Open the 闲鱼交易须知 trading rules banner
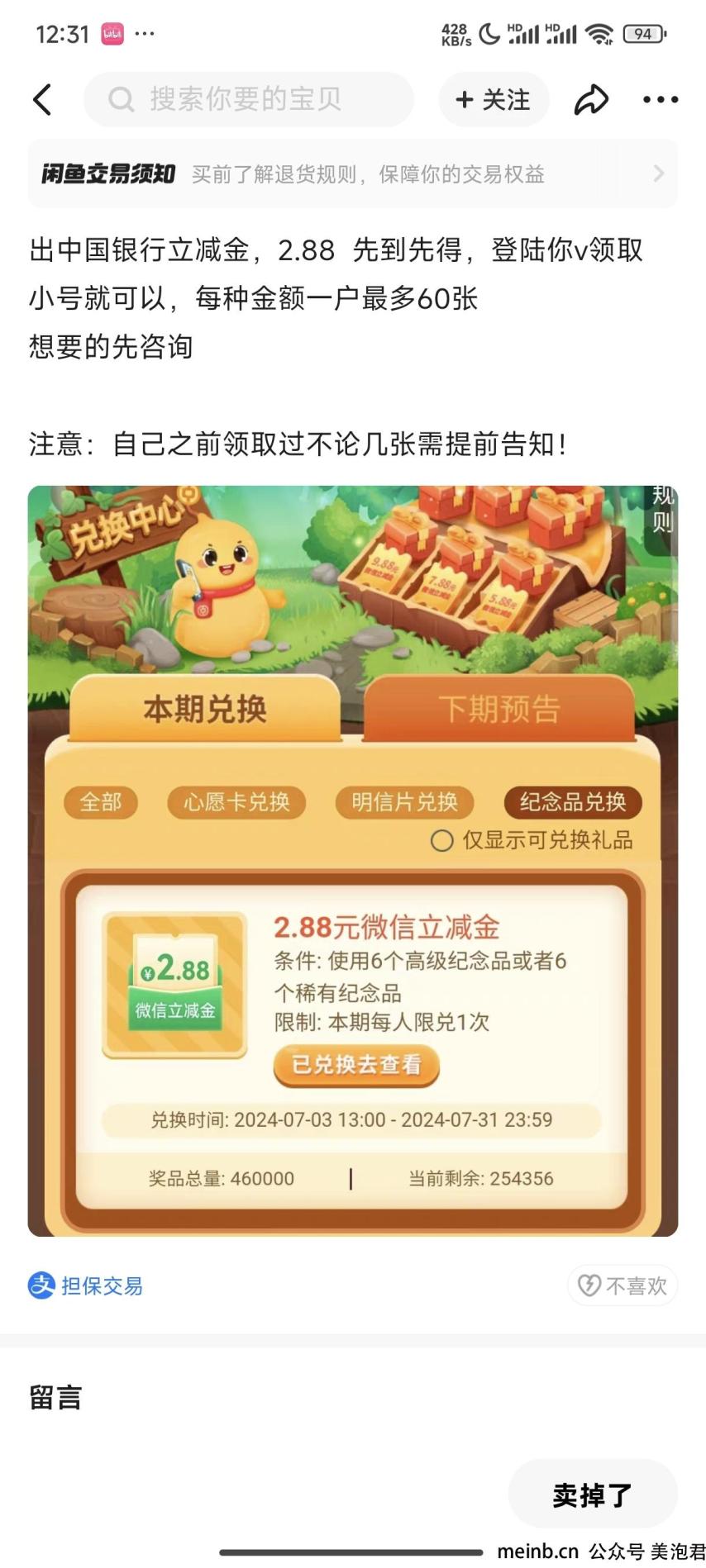Viewport: 706px width, 1568px height. coord(353,173)
